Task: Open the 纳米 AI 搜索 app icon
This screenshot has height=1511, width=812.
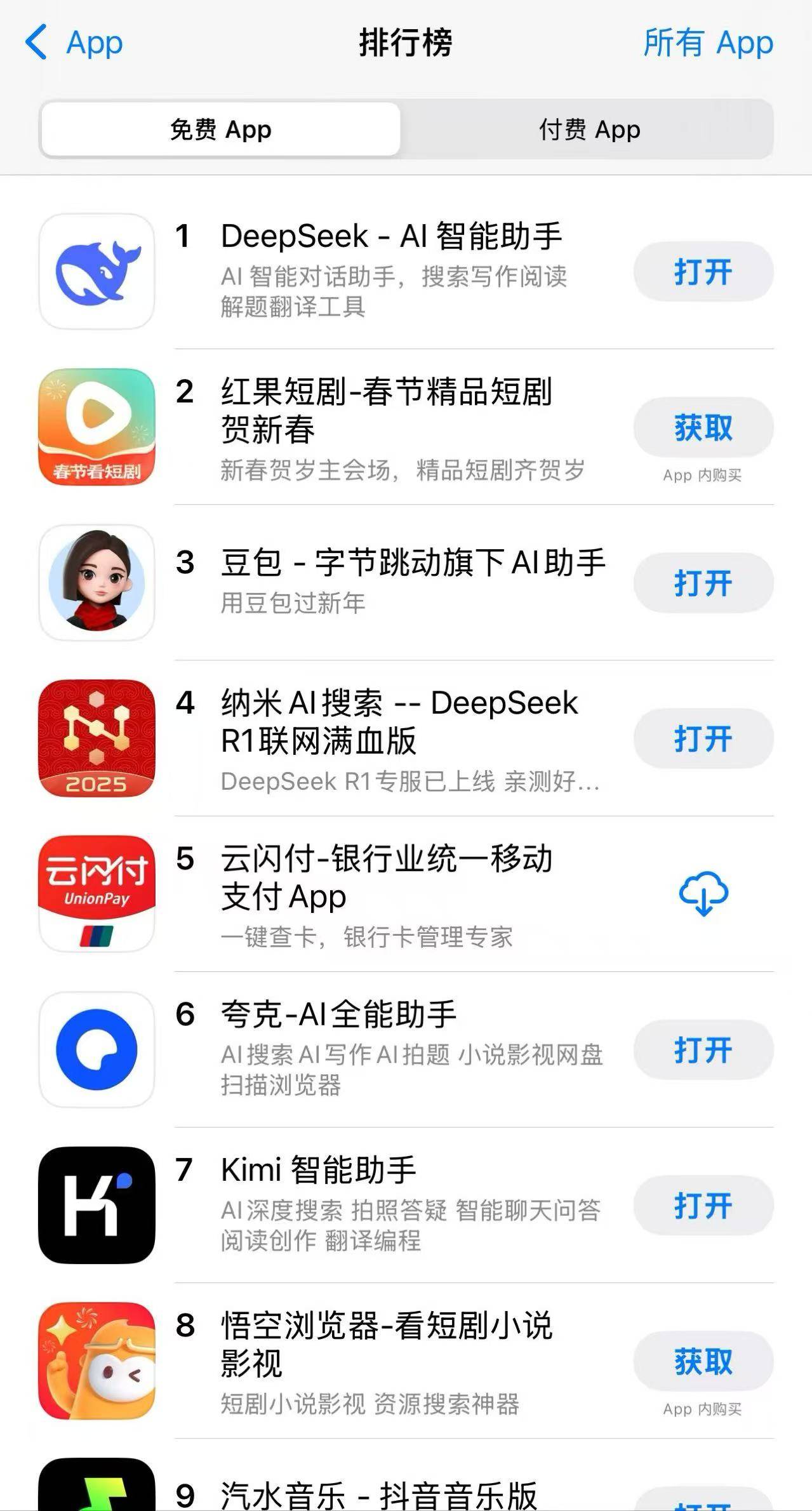Action: point(95,738)
